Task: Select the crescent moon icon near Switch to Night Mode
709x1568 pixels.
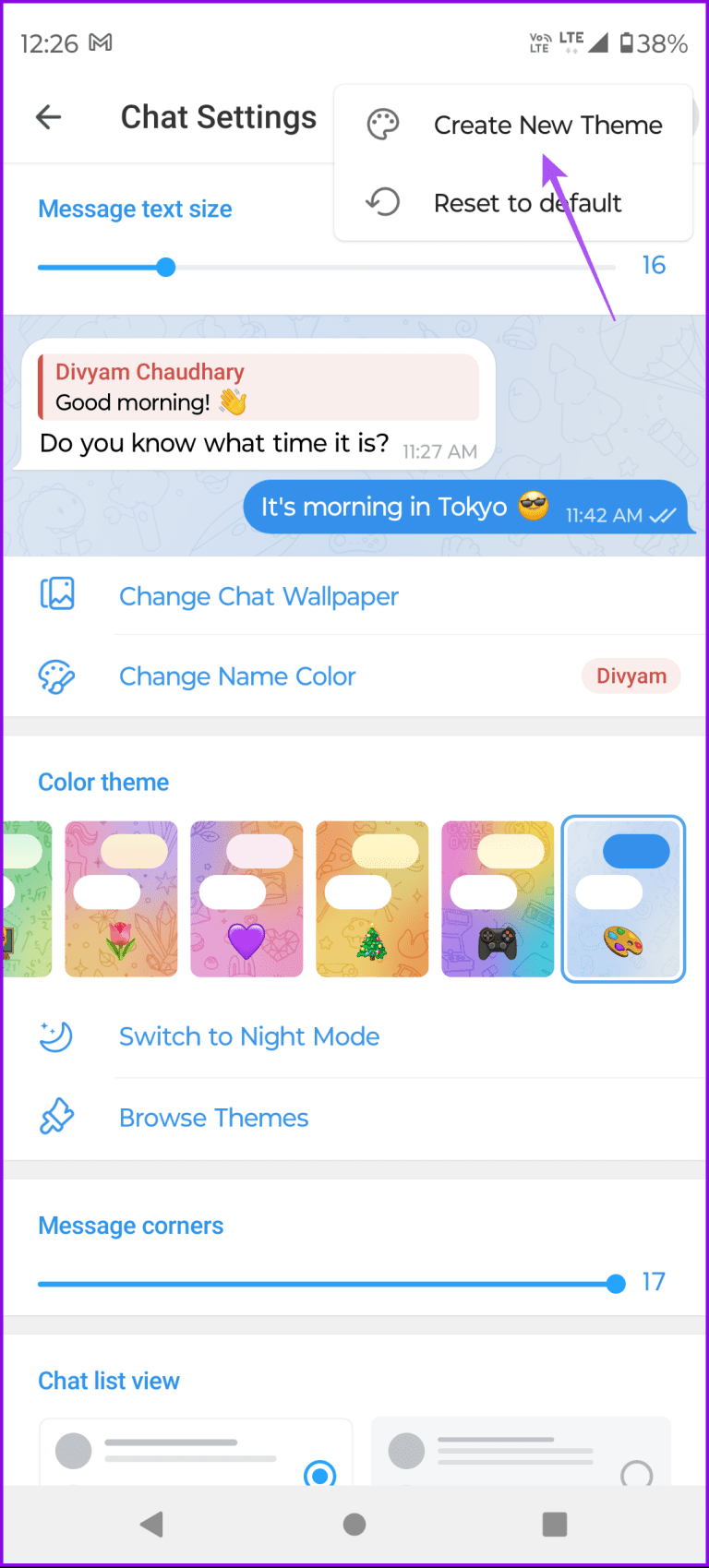Action: [57, 1035]
